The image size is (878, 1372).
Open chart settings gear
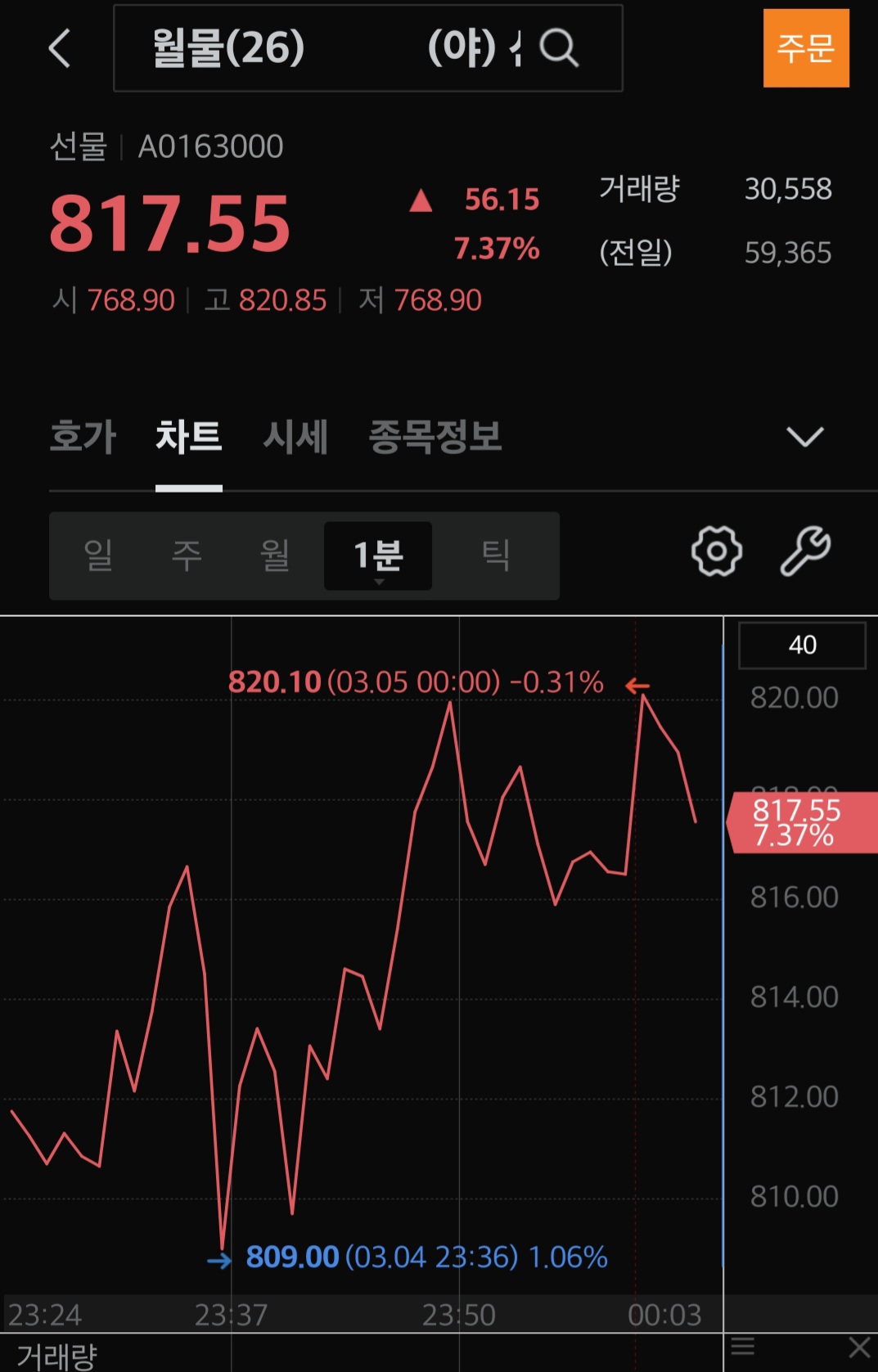tap(717, 551)
